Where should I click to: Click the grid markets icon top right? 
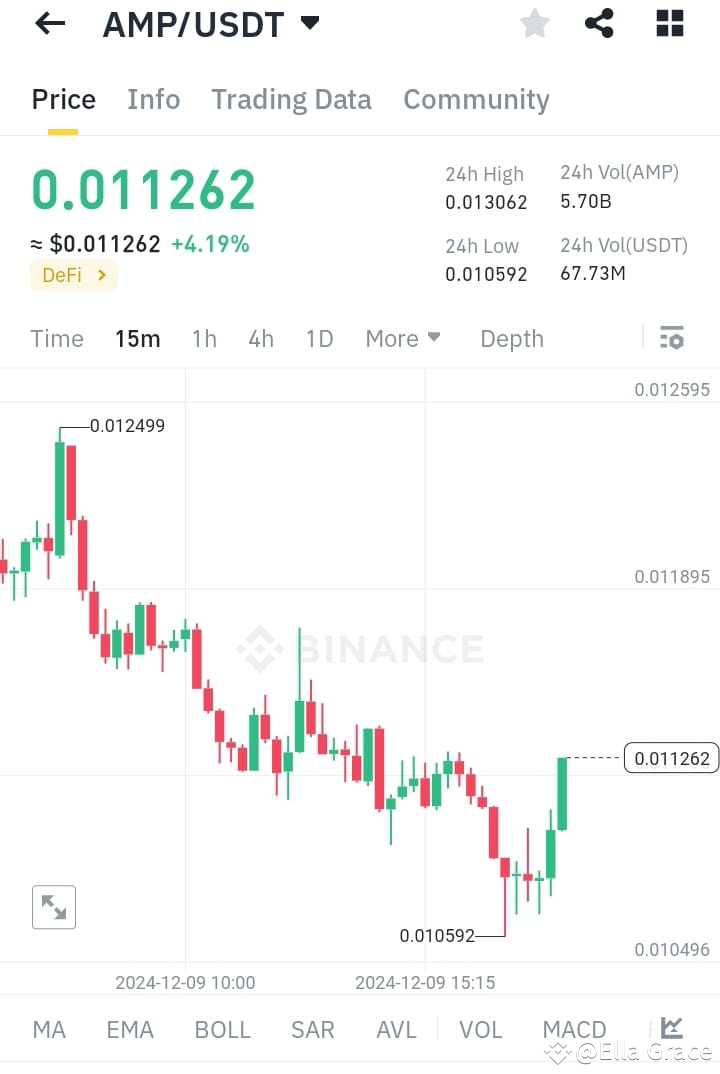tap(668, 23)
